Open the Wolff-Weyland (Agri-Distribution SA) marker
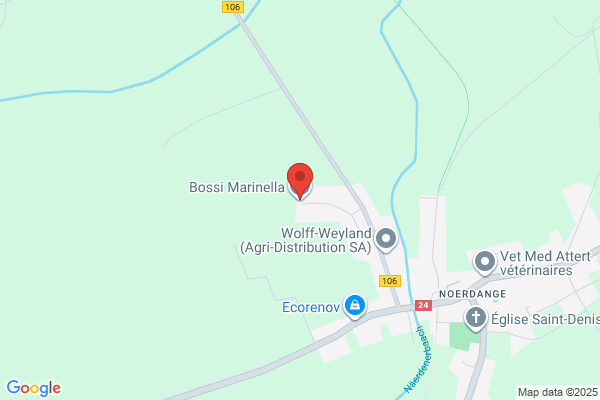600x400 pixels. pos(386,239)
